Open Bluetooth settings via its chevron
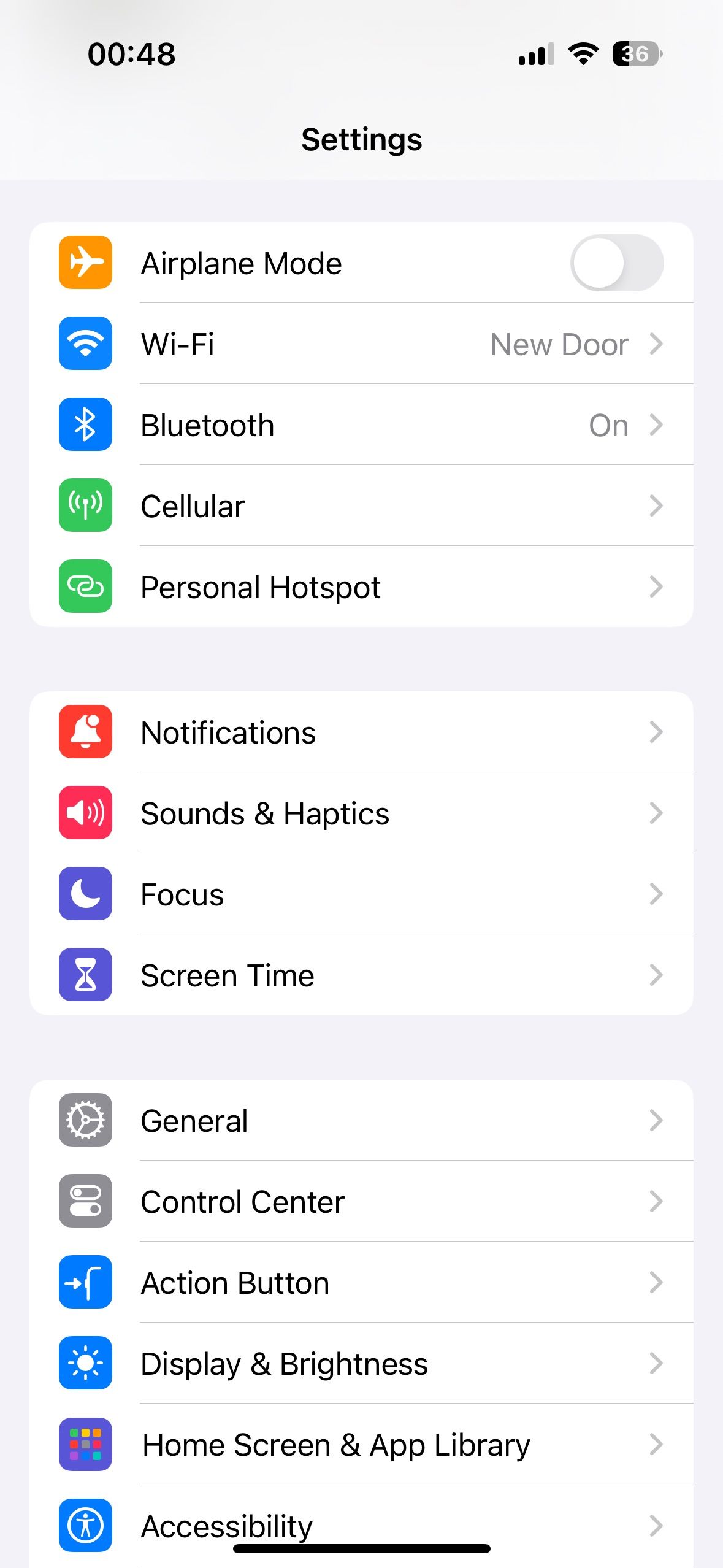723x1568 pixels. 657,425
